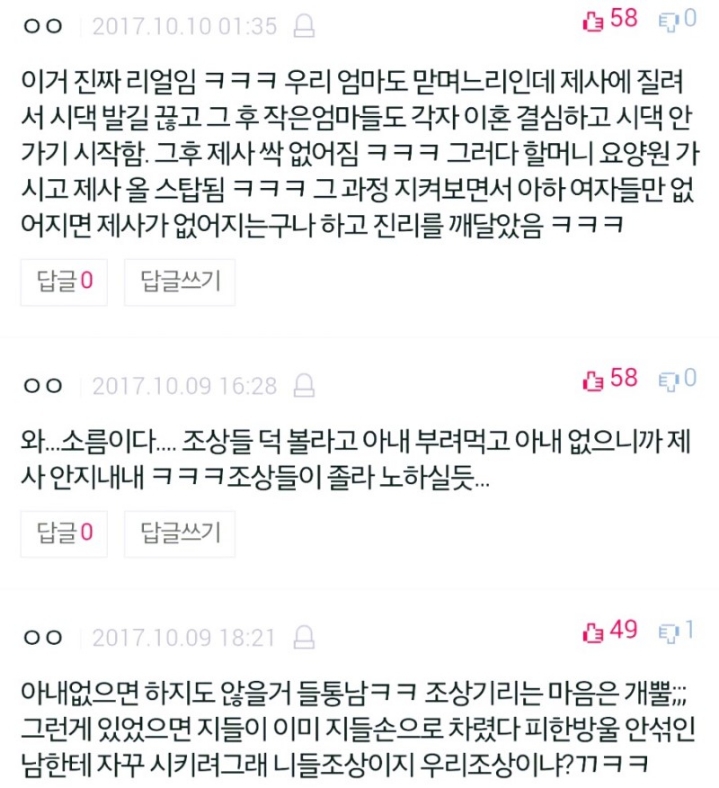Like the comment posted 2017.10.09 16:28
The image size is (719, 788).
tap(609, 378)
